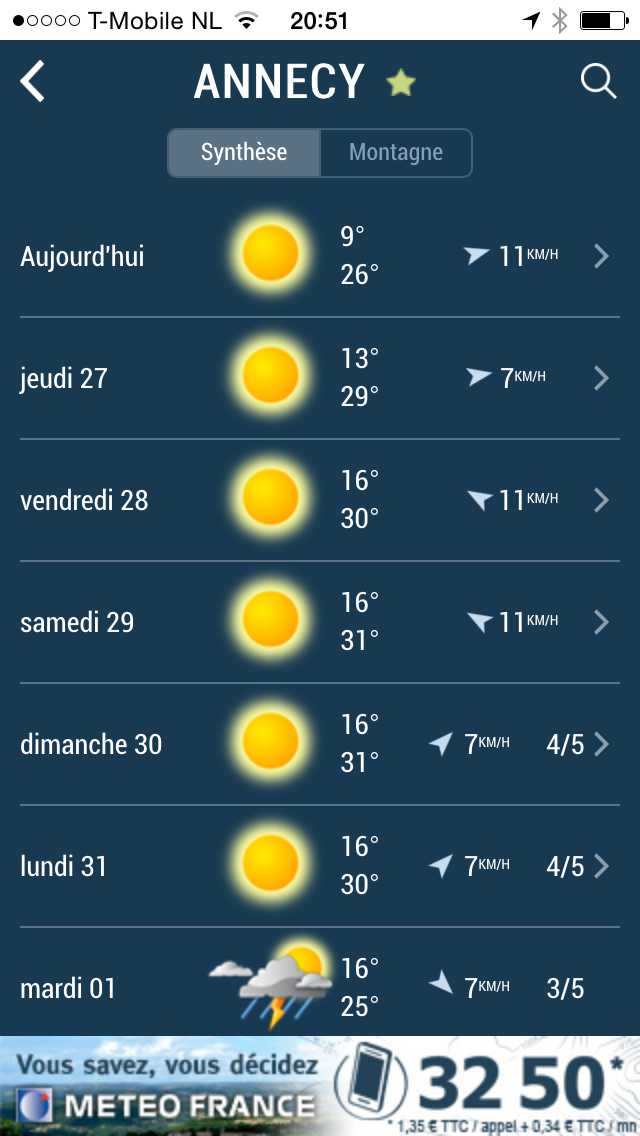Open the search magnifier icon
Screen dimensions: 640x1136
click(x=598, y=81)
